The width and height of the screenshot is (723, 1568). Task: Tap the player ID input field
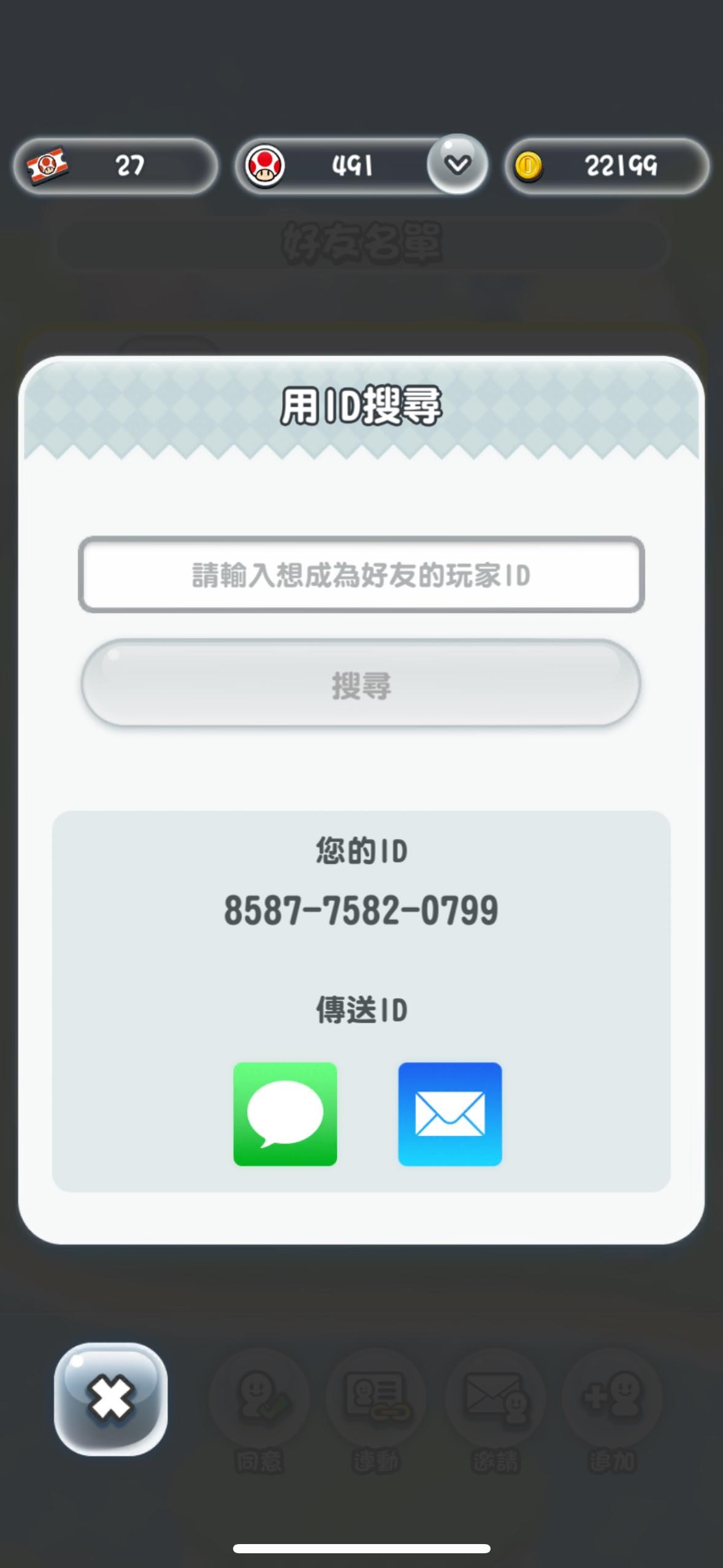pyautogui.click(x=361, y=574)
